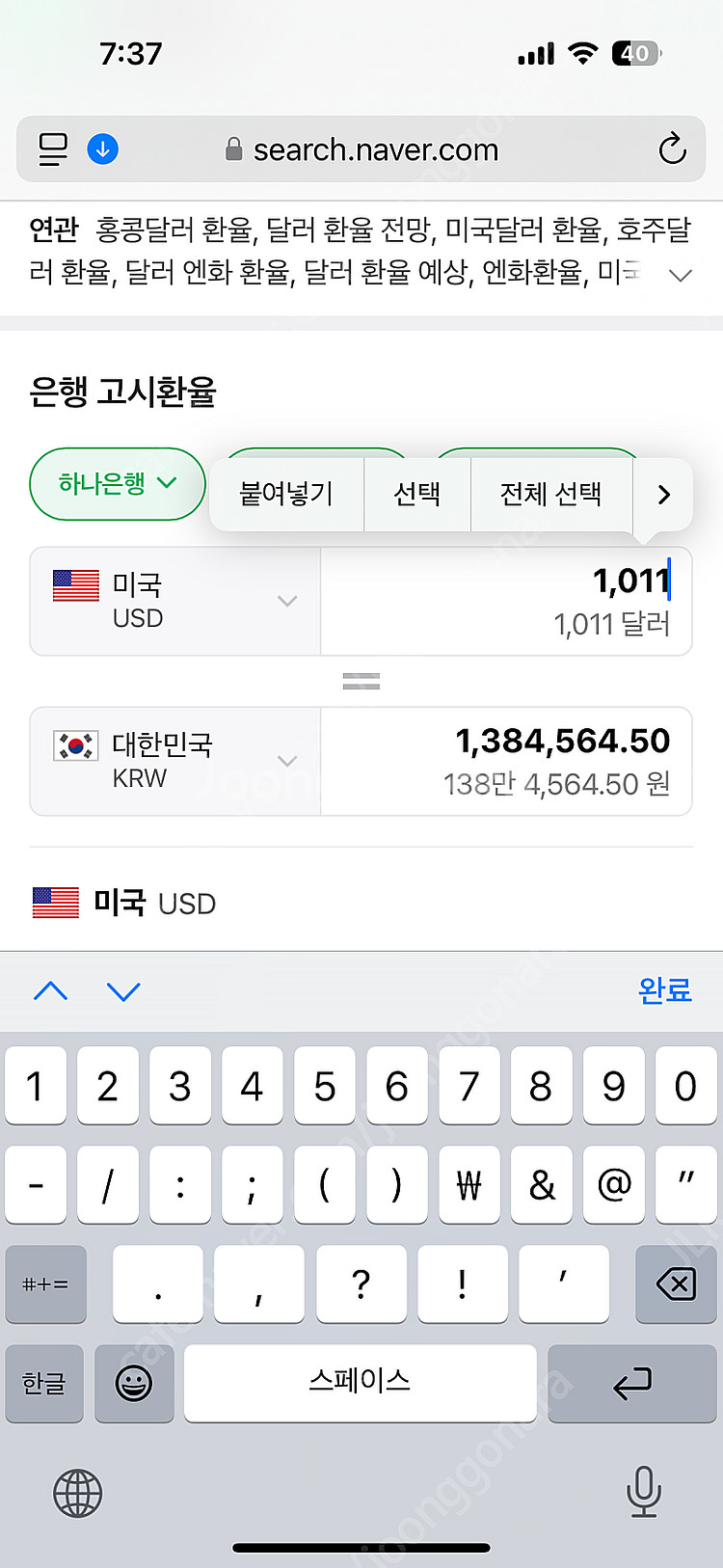Choose 선택 from the edit popup
This screenshot has height=1568, width=723.
coord(417,494)
